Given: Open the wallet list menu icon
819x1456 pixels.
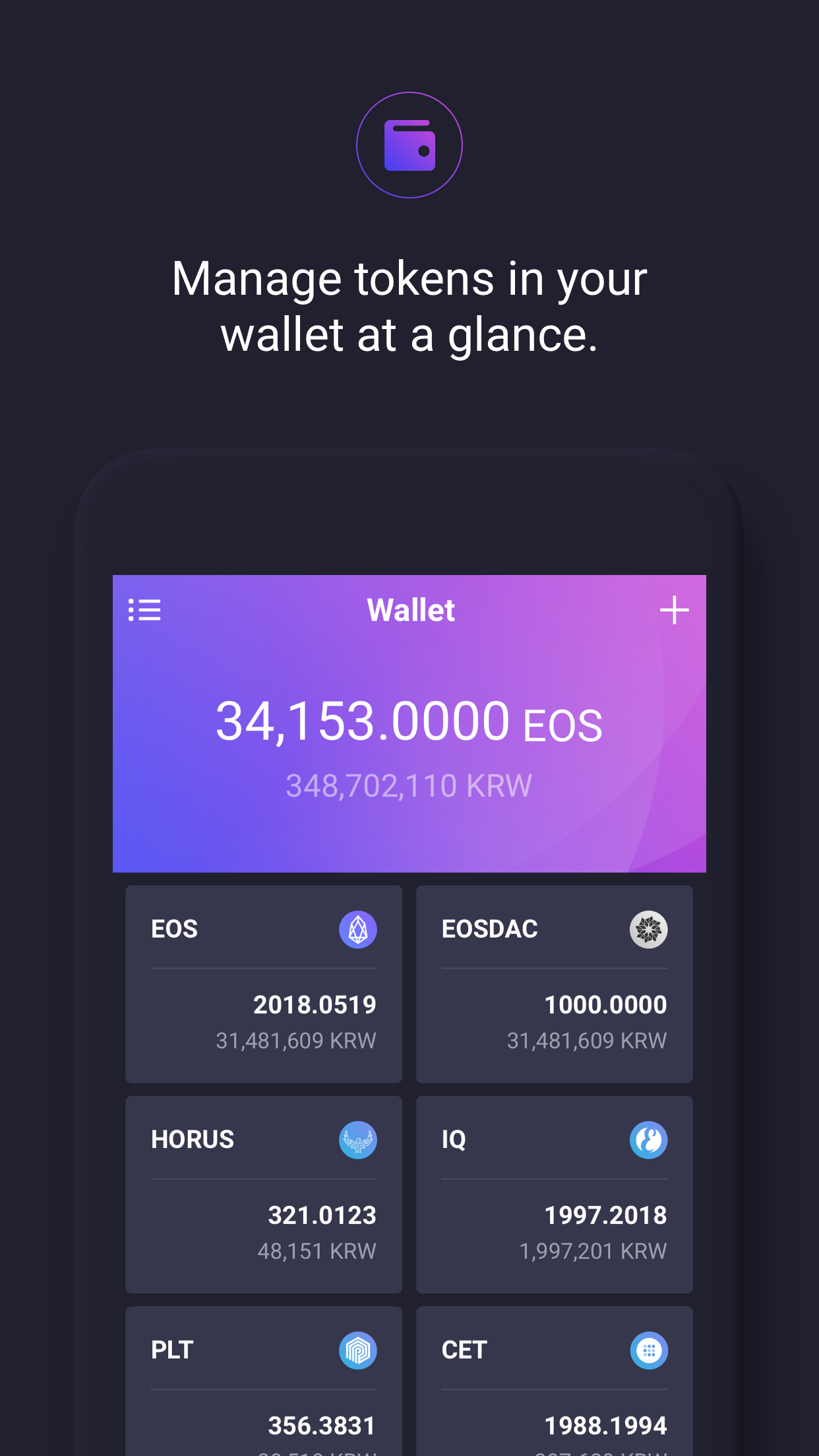Looking at the screenshot, I should pos(144,610).
